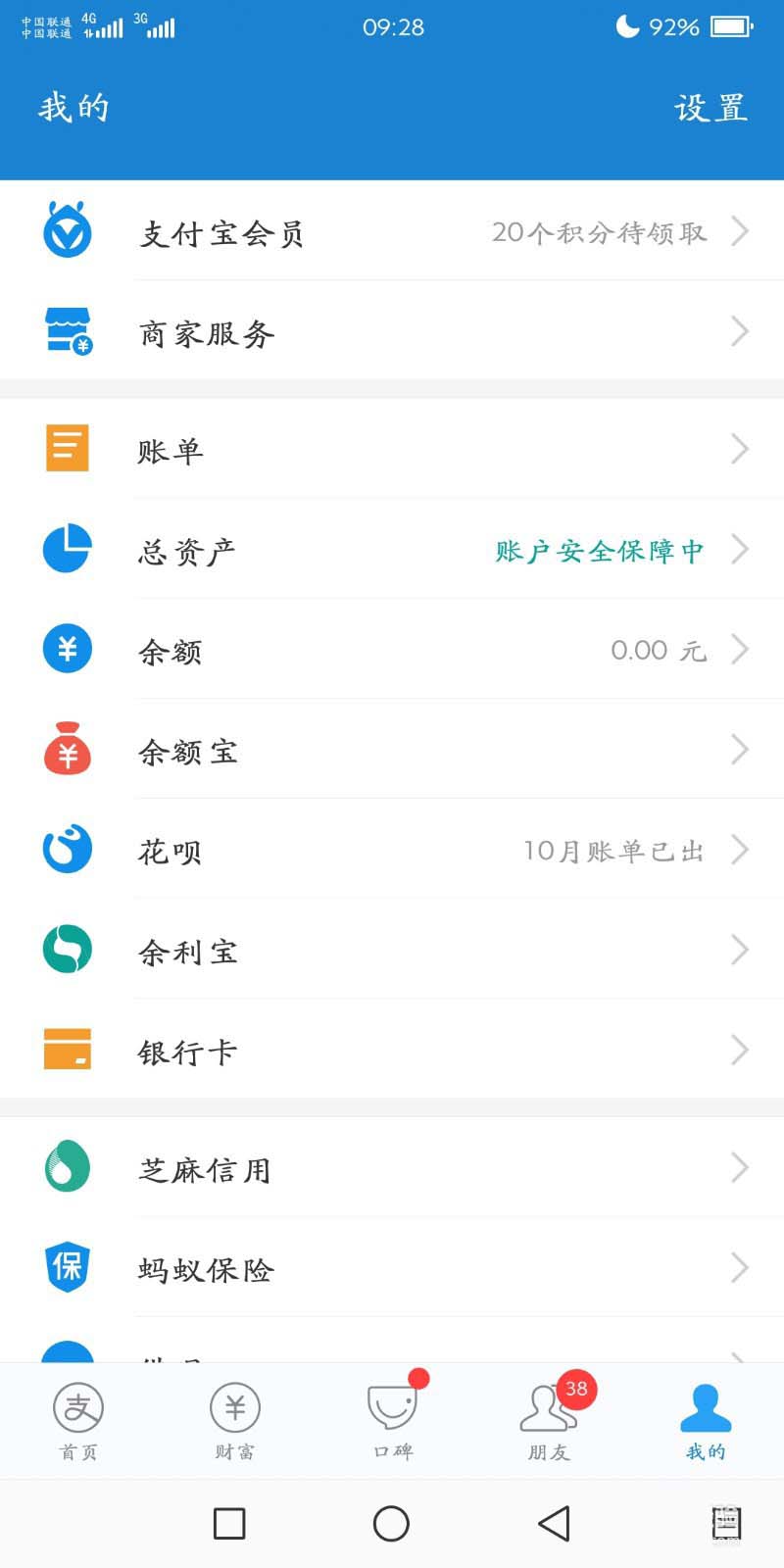The height and width of the screenshot is (1568, 784).
Task: Open 总资产 overview
Action: (392, 551)
